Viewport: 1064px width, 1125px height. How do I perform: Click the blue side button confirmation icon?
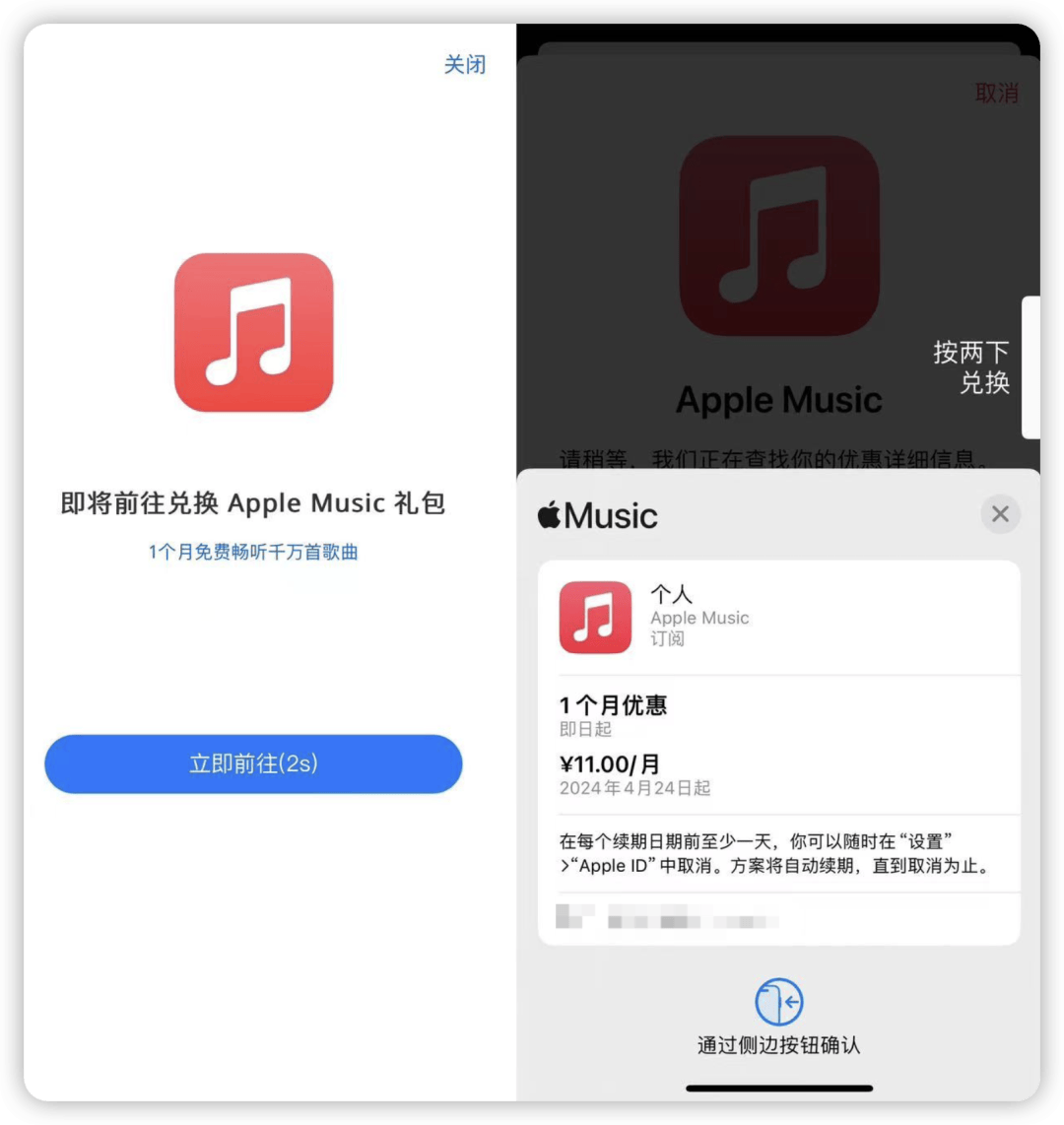click(778, 1000)
